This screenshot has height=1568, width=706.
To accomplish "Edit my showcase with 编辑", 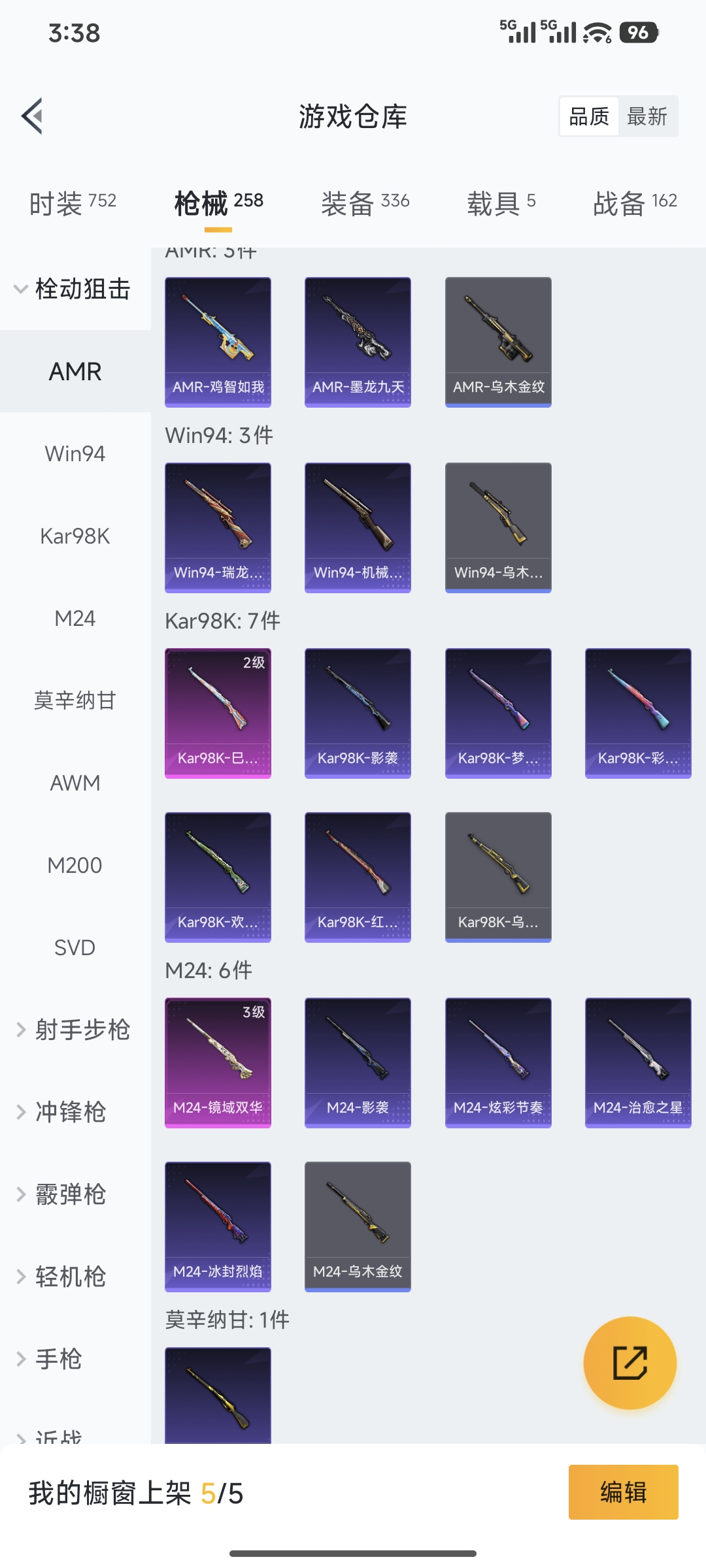I will tap(623, 1492).
